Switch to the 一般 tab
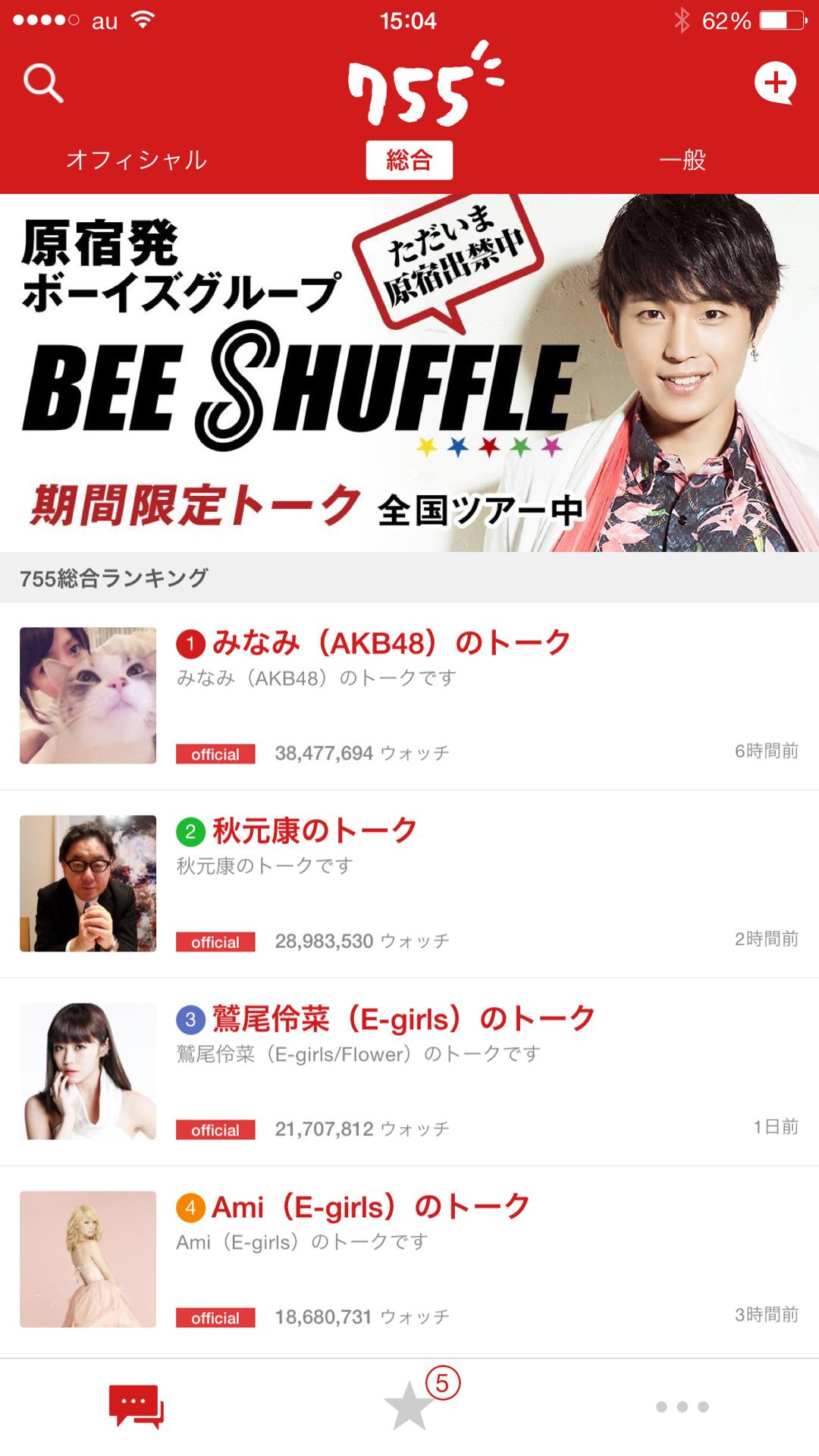The width and height of the screenshot is (819, 1456). tap(682, 160)
